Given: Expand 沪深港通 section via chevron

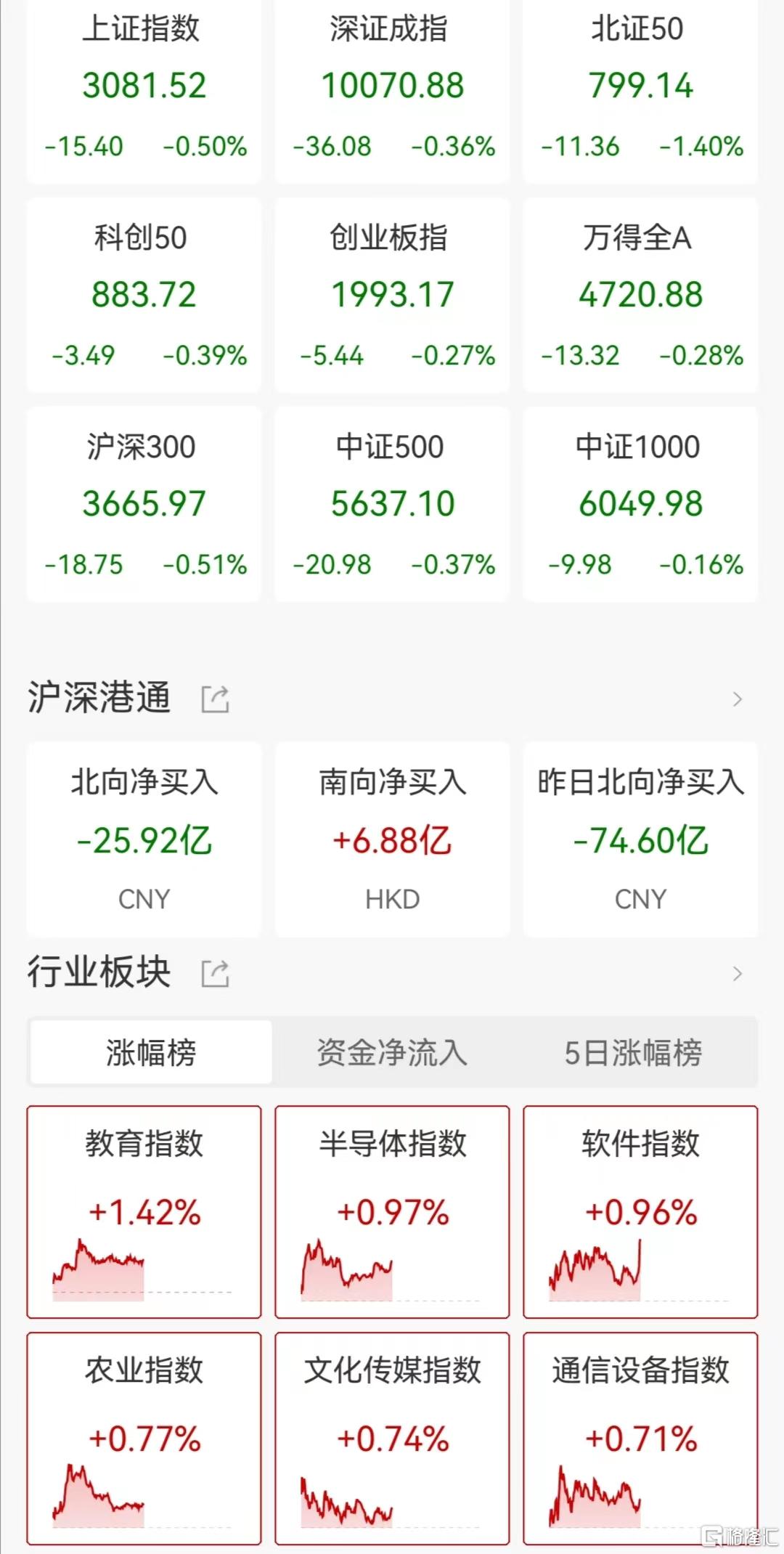Looking at the screenshot, I should pyautogui.click(x=738, y=699).
